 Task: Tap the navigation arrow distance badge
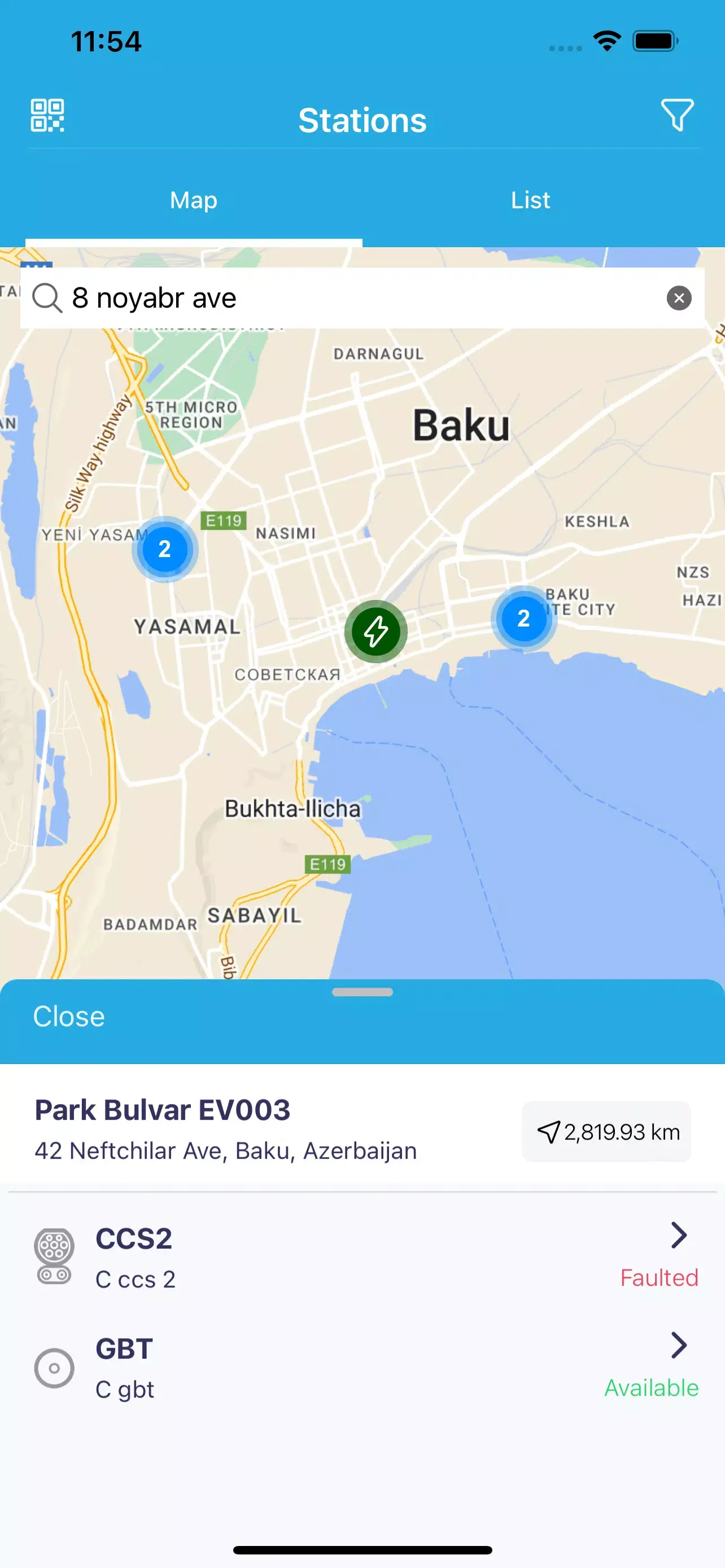[x=606, y=1131]
